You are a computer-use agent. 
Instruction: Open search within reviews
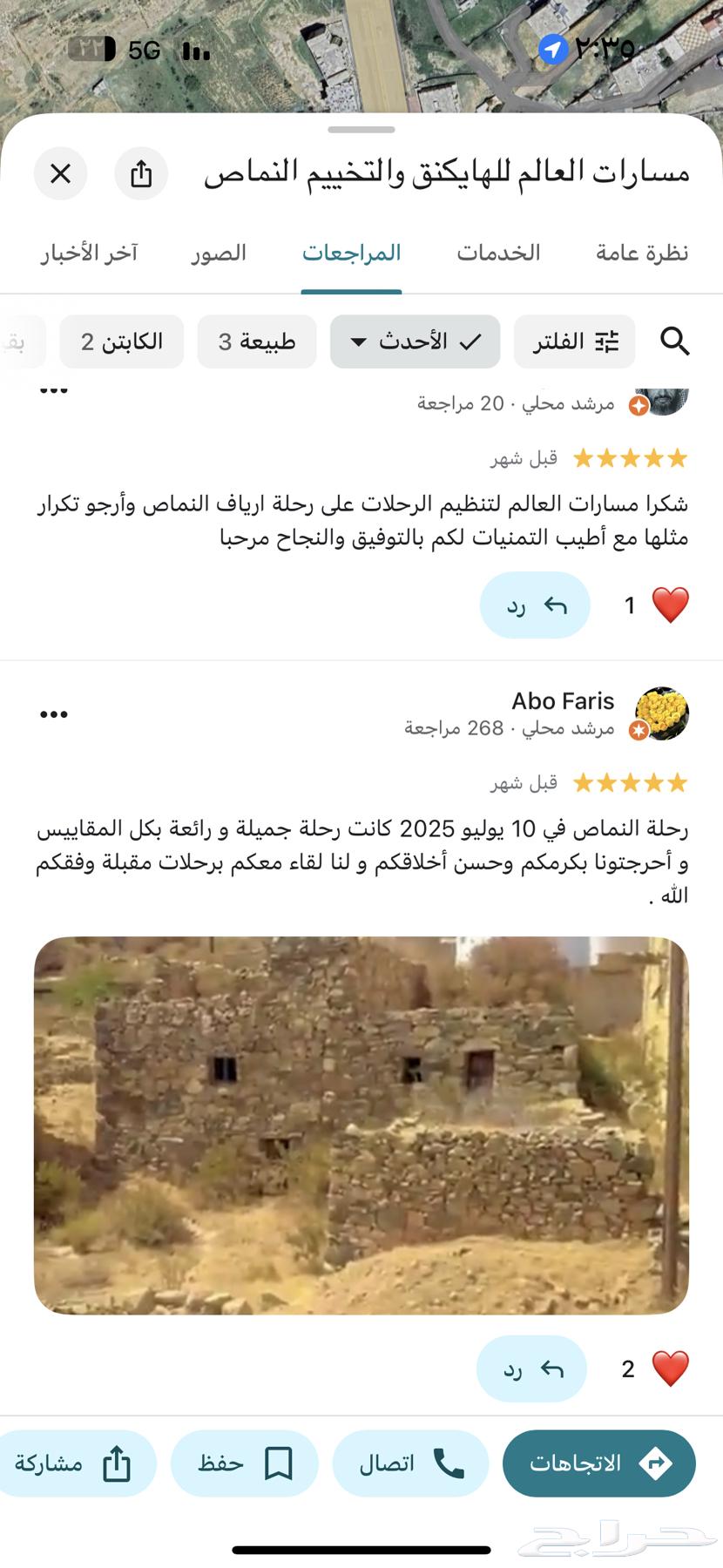[x=675, y=341]
